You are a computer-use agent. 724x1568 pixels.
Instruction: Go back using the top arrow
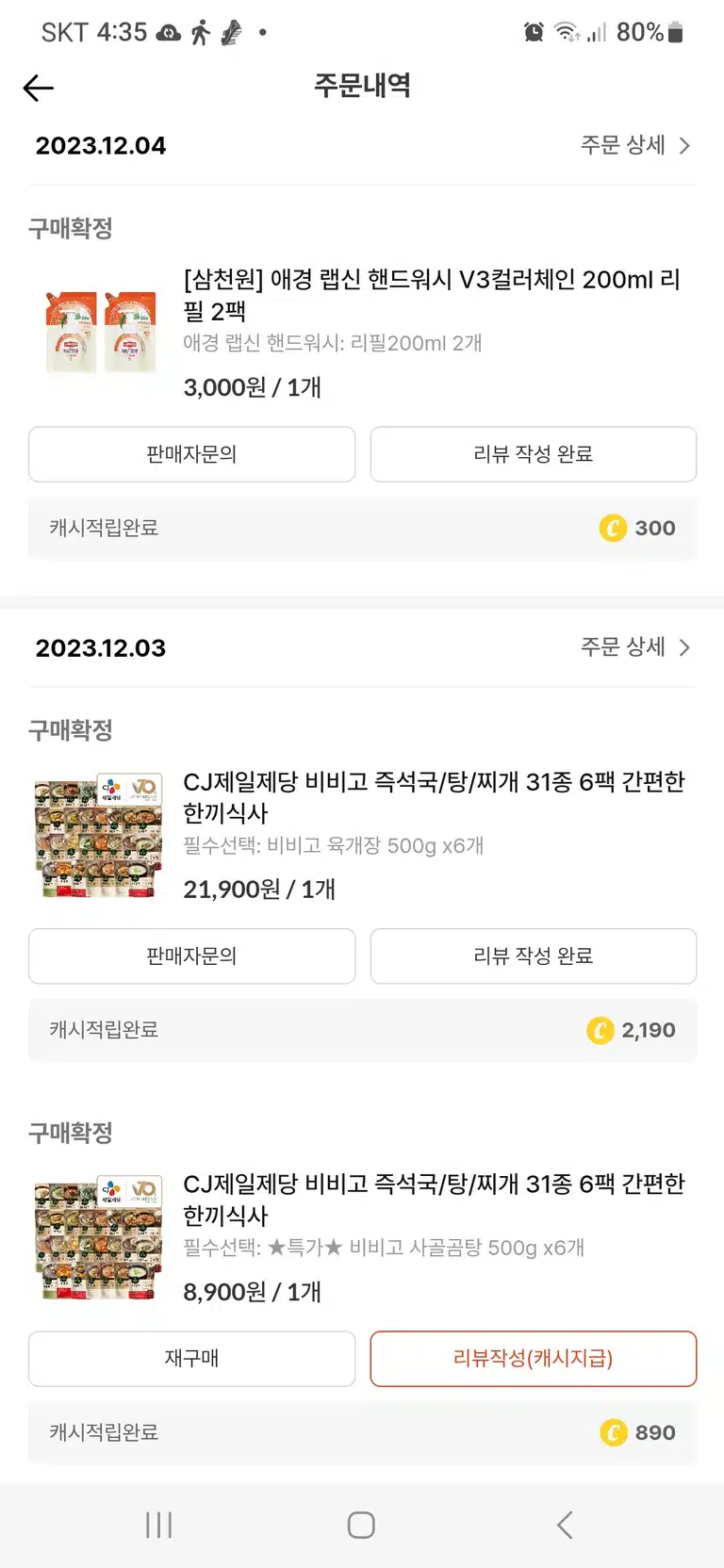(x=39, y=88)
